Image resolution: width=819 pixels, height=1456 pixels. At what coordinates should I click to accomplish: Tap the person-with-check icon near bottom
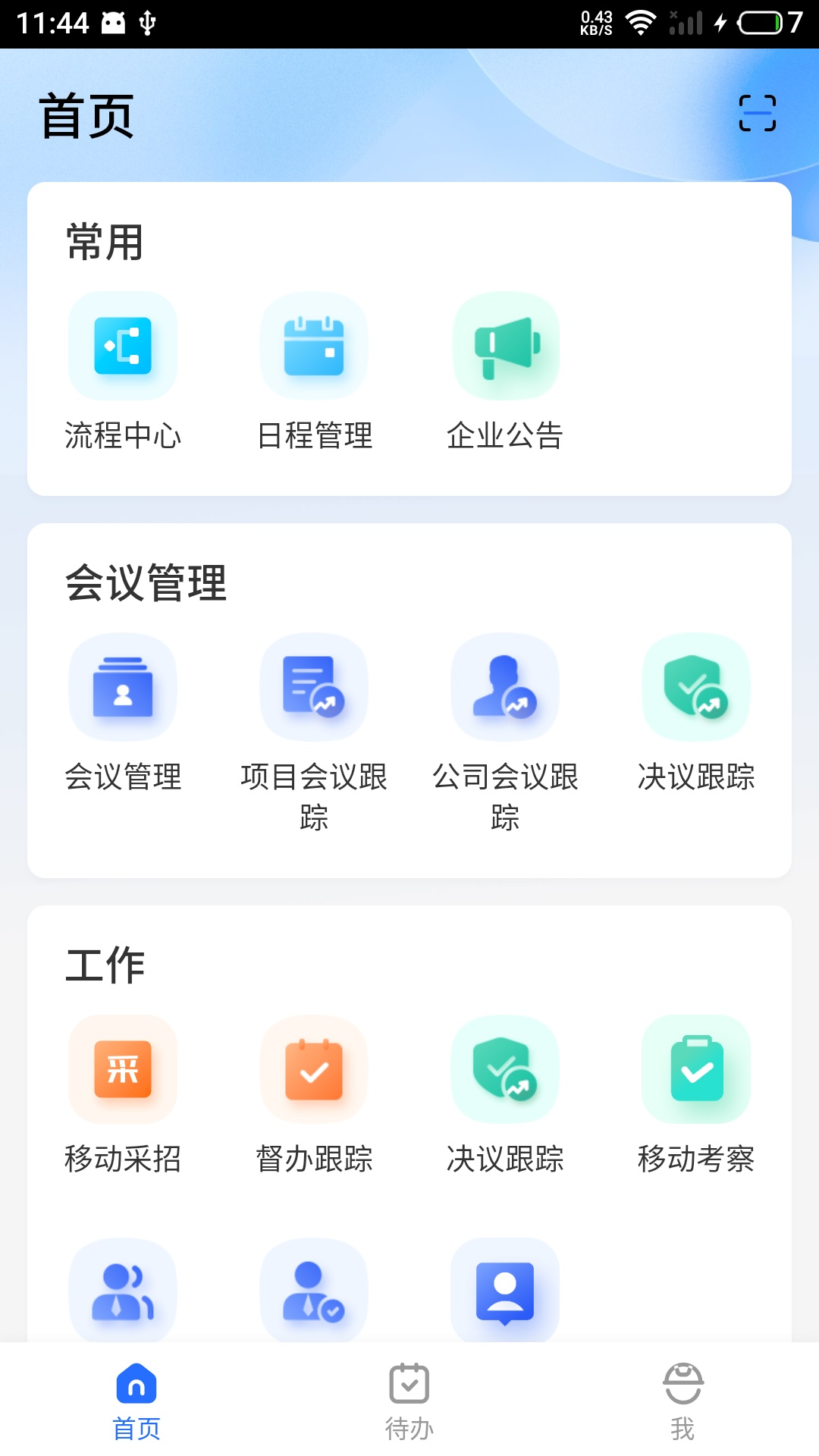tap(314, 1291)
